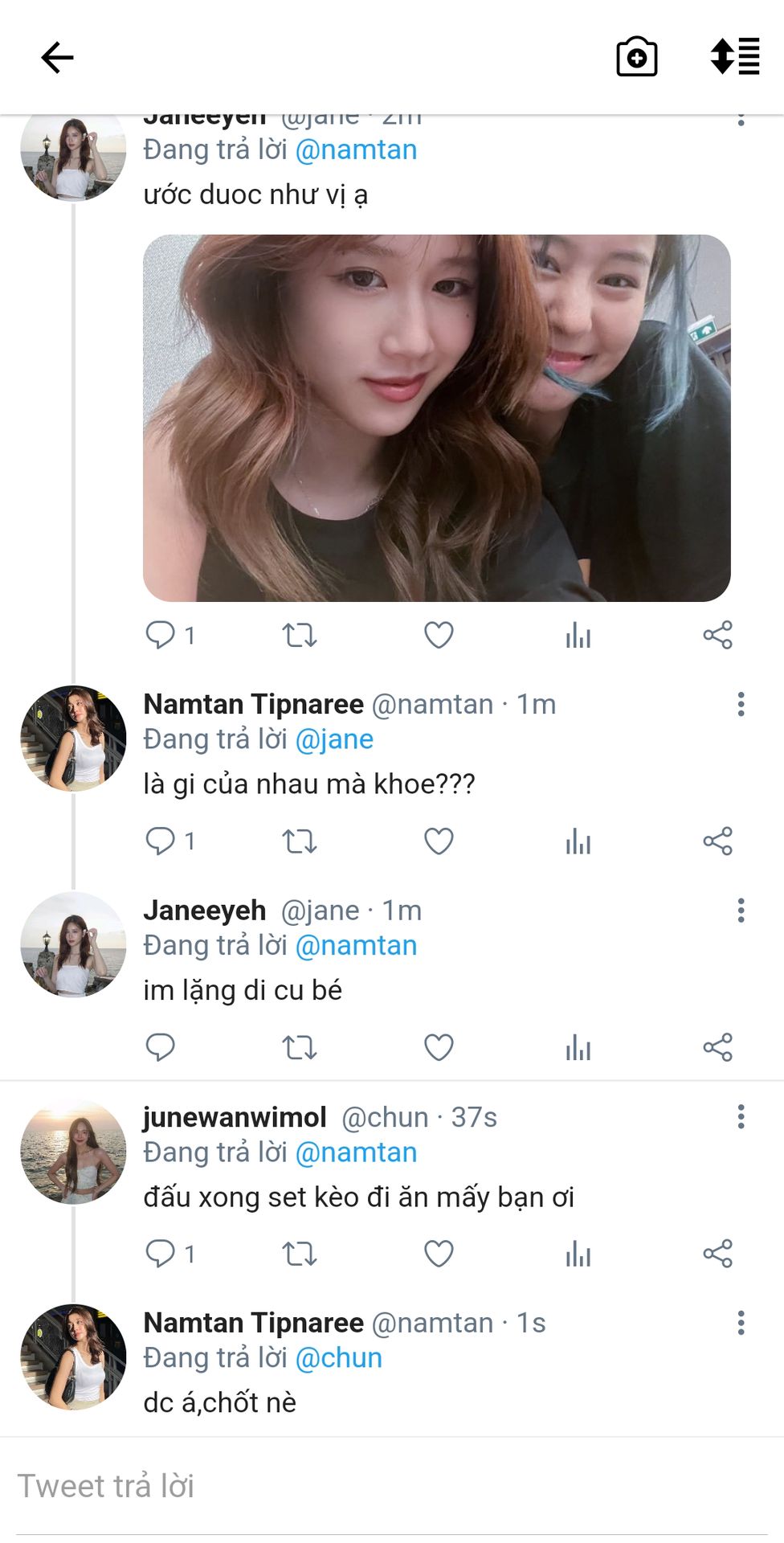Open junewanwimol's profile picture
Viewport: 784px width, 1543px height.
(x=73, y=1151)
